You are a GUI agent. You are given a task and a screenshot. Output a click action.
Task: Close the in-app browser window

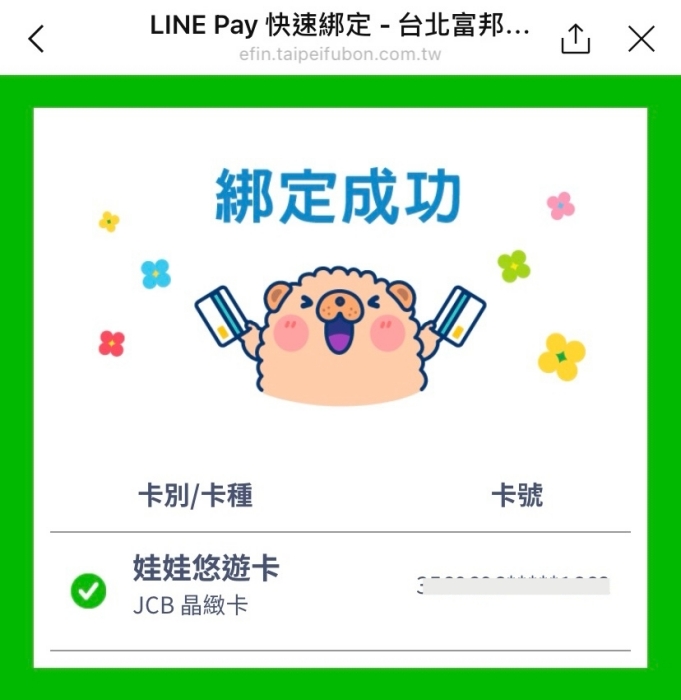(x=641, y=39)
